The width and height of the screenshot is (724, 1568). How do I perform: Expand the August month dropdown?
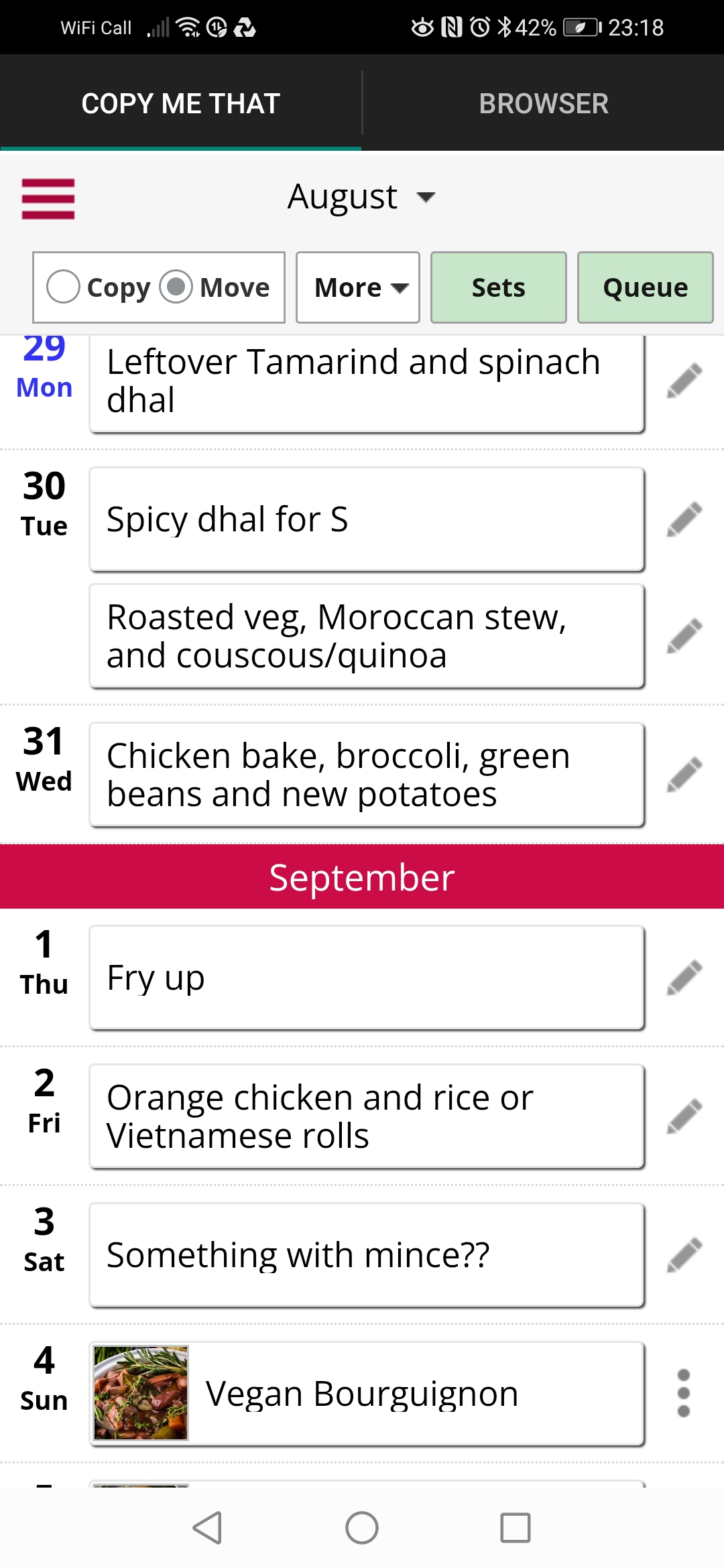click(x=362, y=197)
